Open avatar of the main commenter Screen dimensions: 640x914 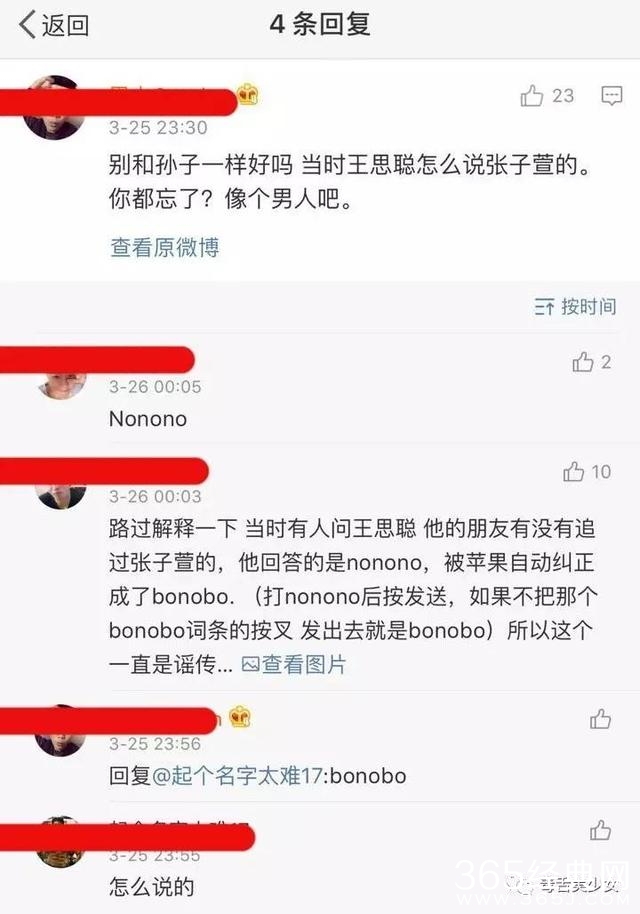(52, 108)
